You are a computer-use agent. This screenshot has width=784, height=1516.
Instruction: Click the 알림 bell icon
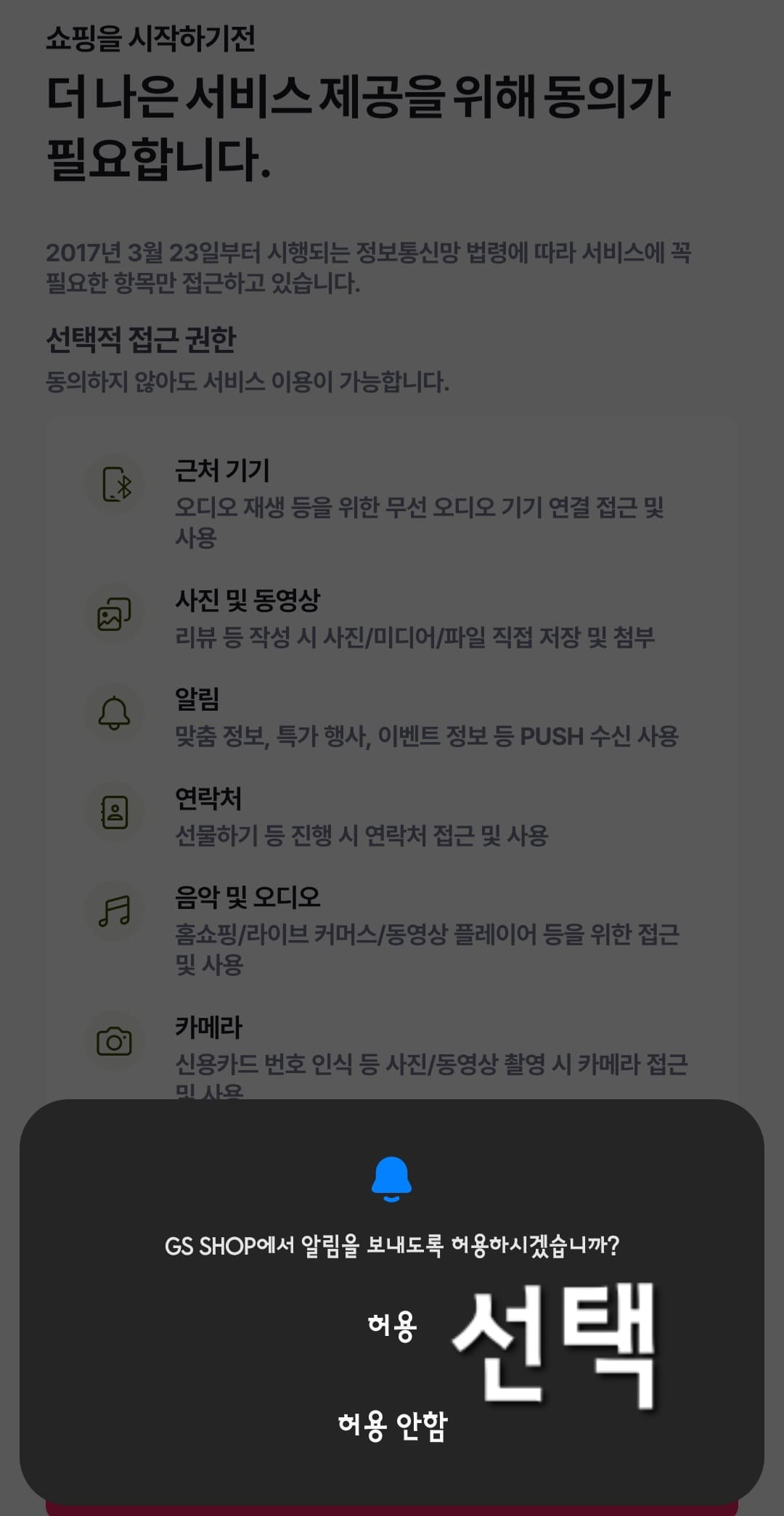(115, 716)
